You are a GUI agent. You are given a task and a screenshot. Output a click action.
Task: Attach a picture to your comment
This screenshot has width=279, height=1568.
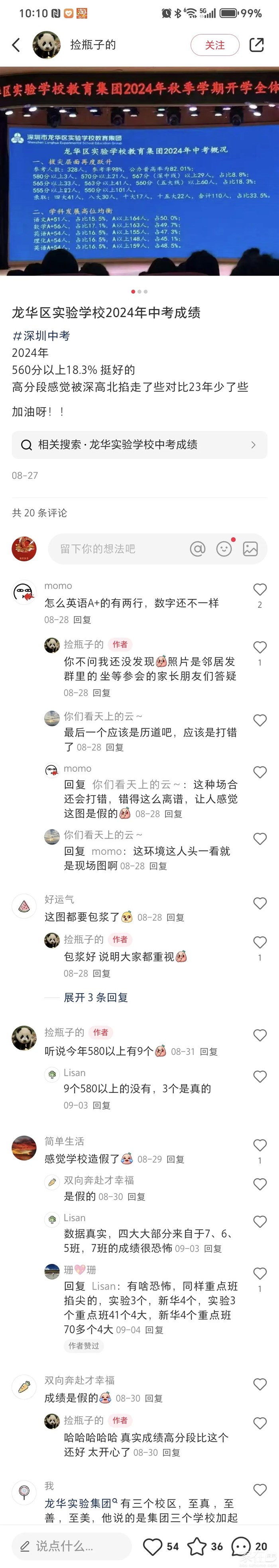coord(250,549)
